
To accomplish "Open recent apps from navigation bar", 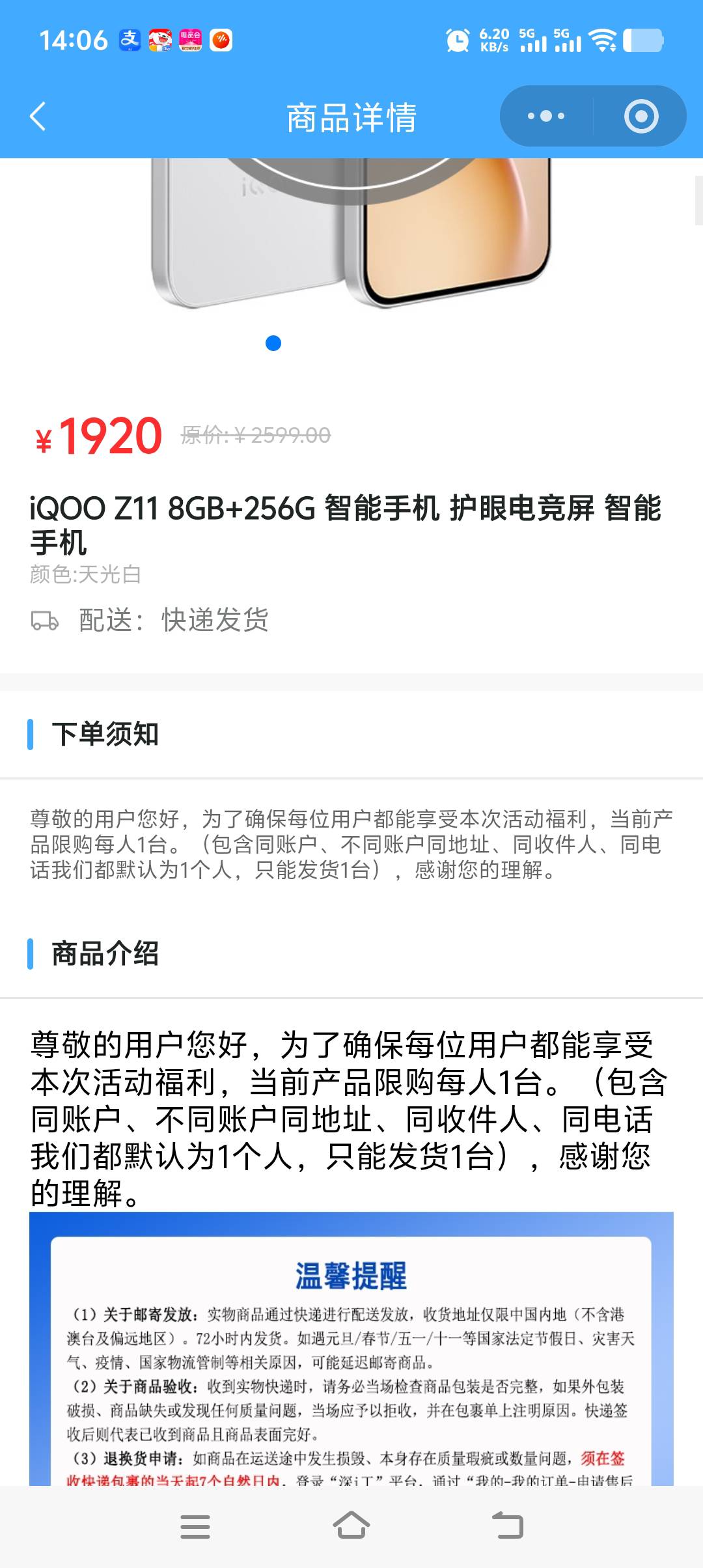I will point(195,1526).
